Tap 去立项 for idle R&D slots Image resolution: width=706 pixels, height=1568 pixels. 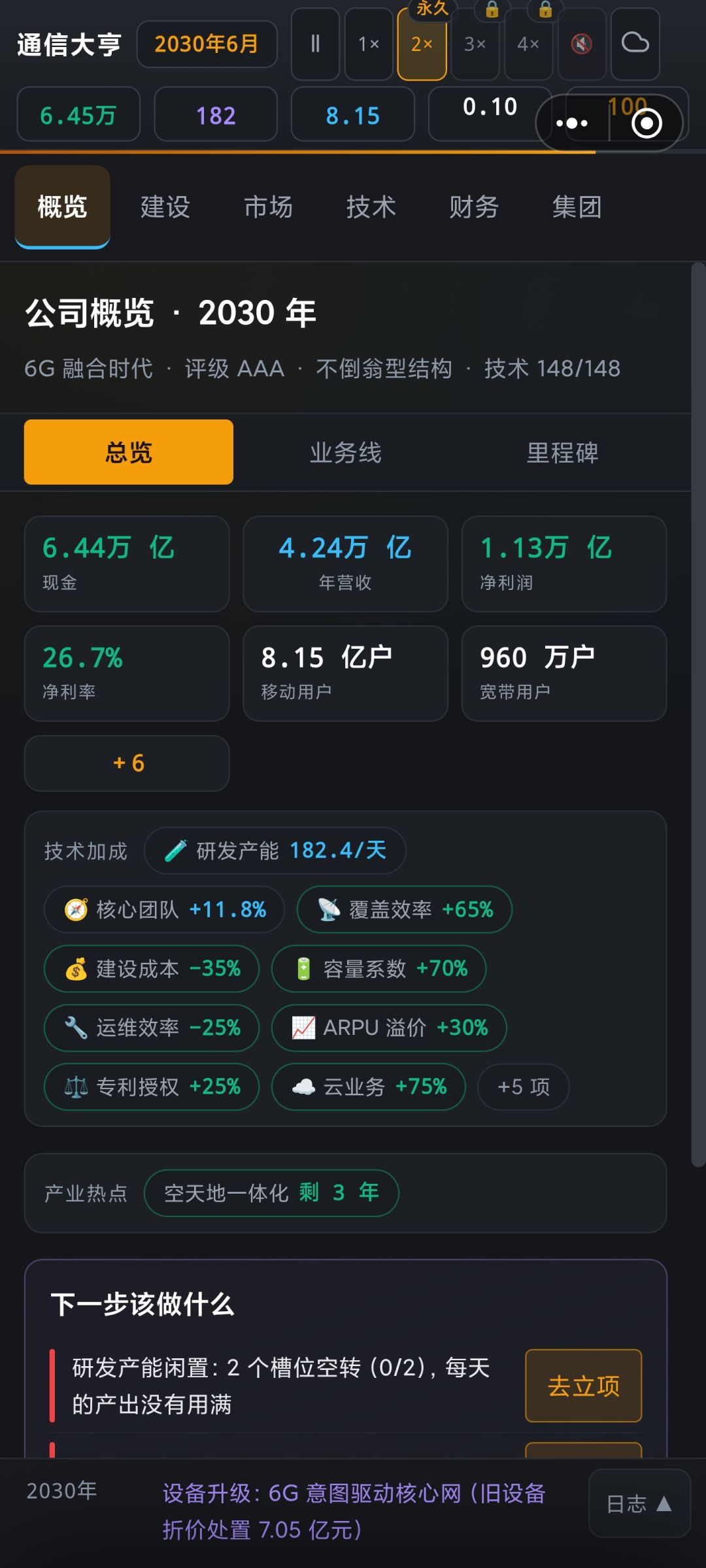point(583,1386)
